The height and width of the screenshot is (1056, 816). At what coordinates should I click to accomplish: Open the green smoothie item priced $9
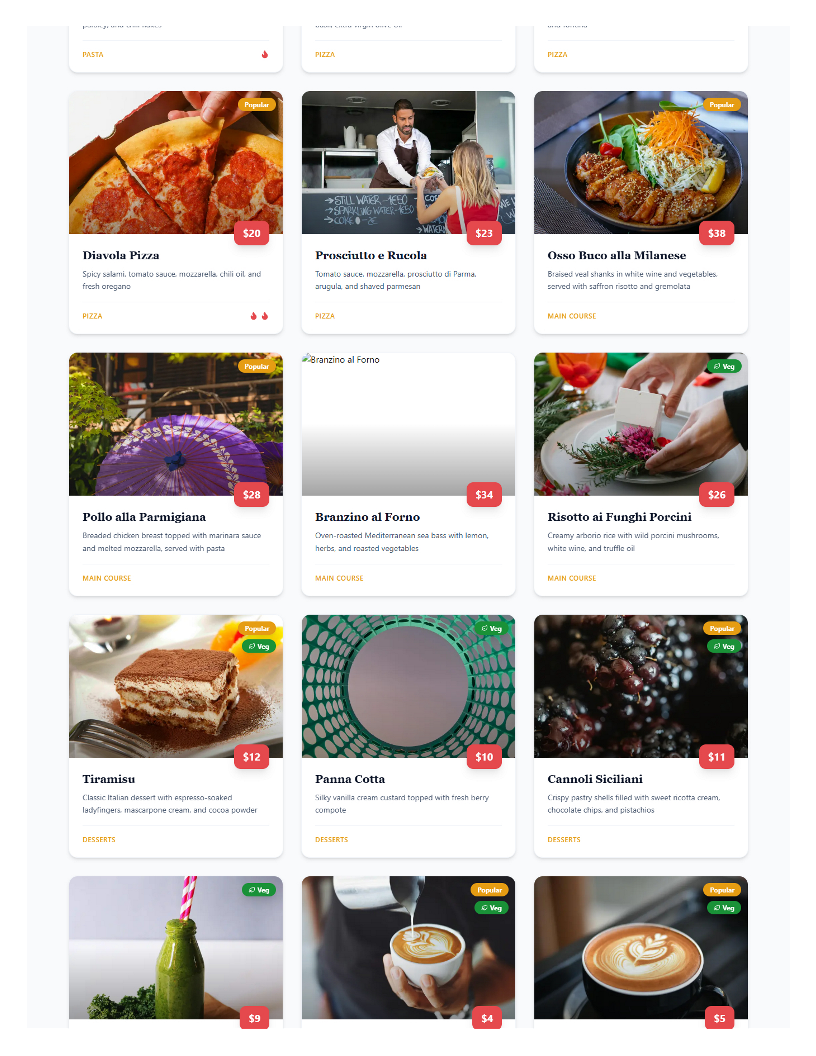click(x=175, y=950)
